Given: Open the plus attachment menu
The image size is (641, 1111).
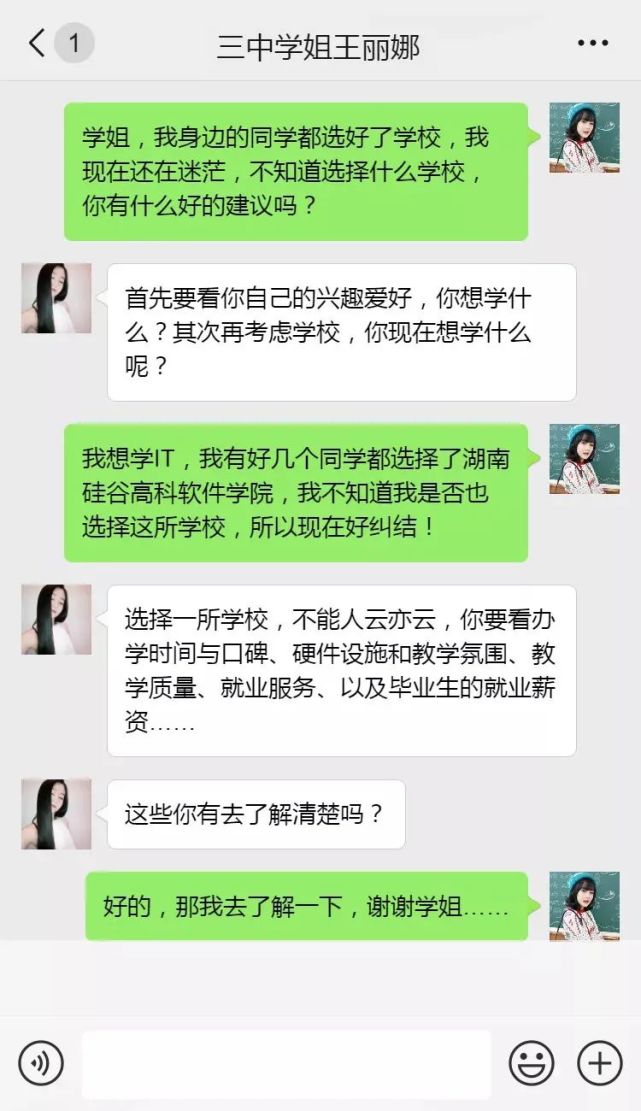Looking at the screenshot, I should tap(599, 1063).
